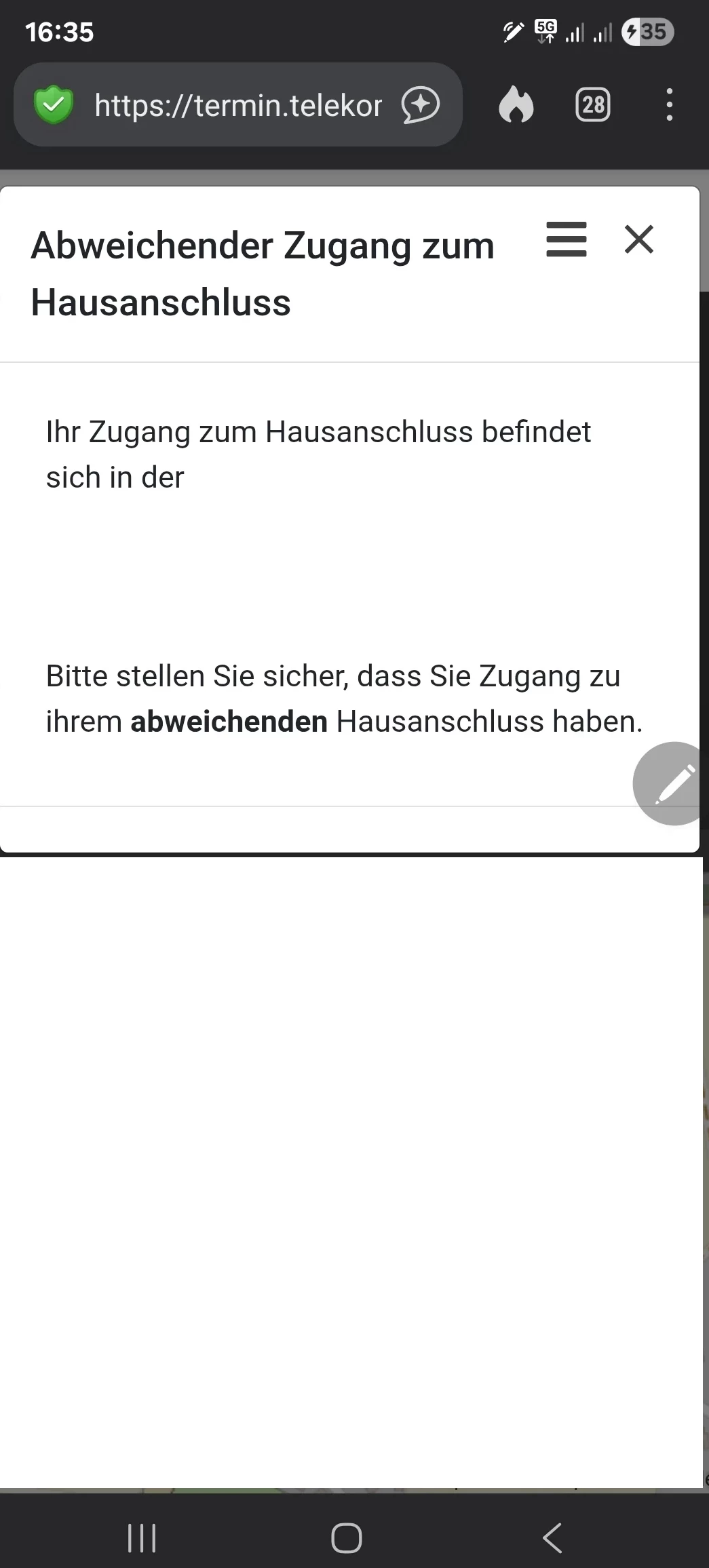Tap the fire icon to clear browsing data
Image resolution: width=709 pixels, height=1568 pixels.
click(x=516, y=105)
